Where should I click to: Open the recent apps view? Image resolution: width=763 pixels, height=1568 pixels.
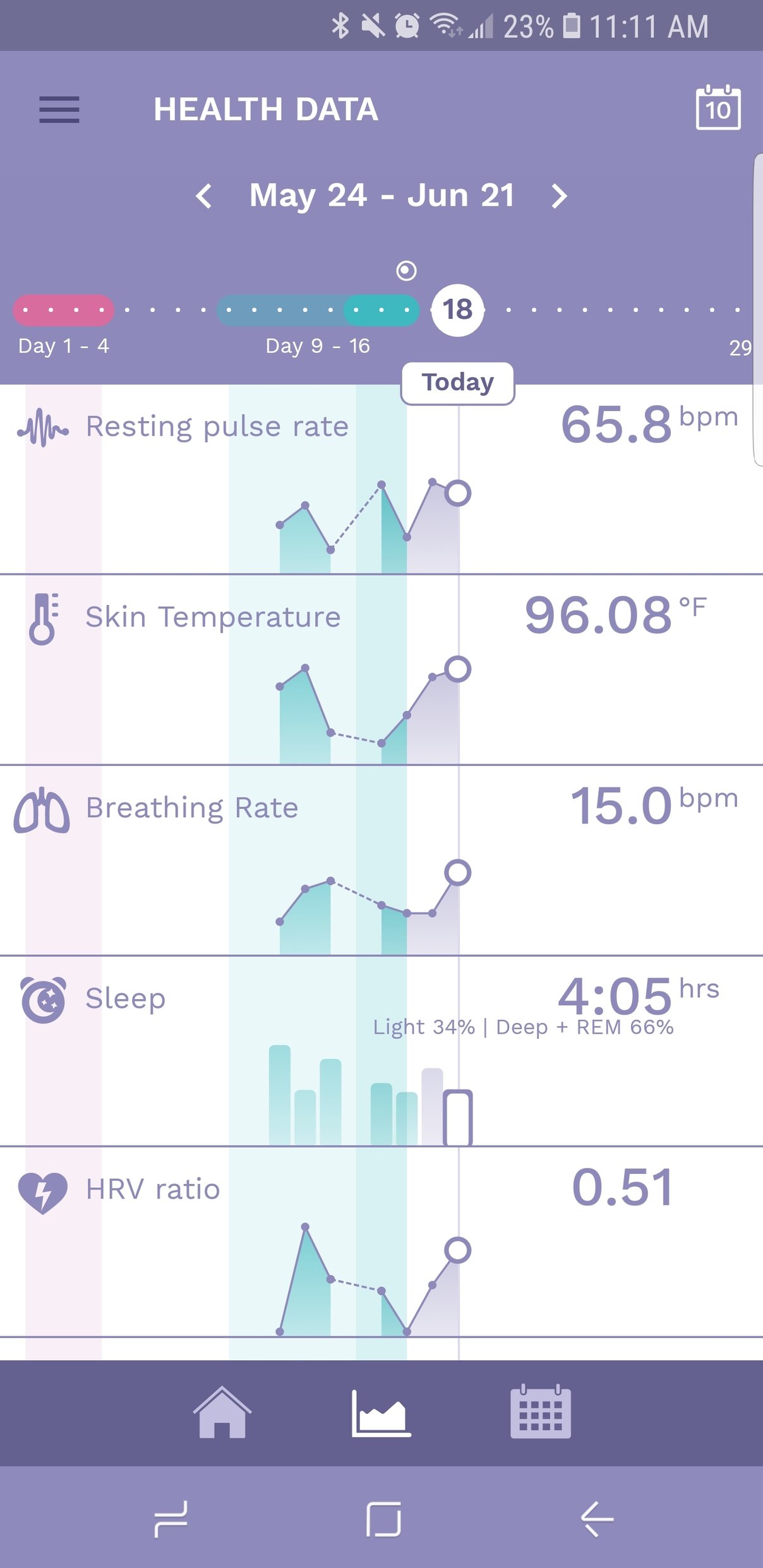pyautogui.click(x=171, y=1518)
